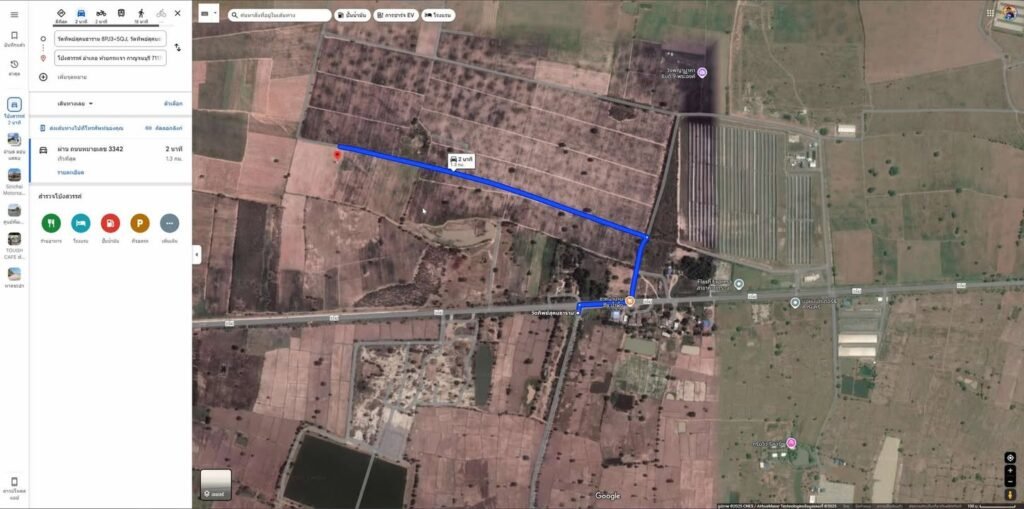Viewport: 1024px width, 509px height.
Task: Switch to motorcycle travel mode
Action: point(101,14)
